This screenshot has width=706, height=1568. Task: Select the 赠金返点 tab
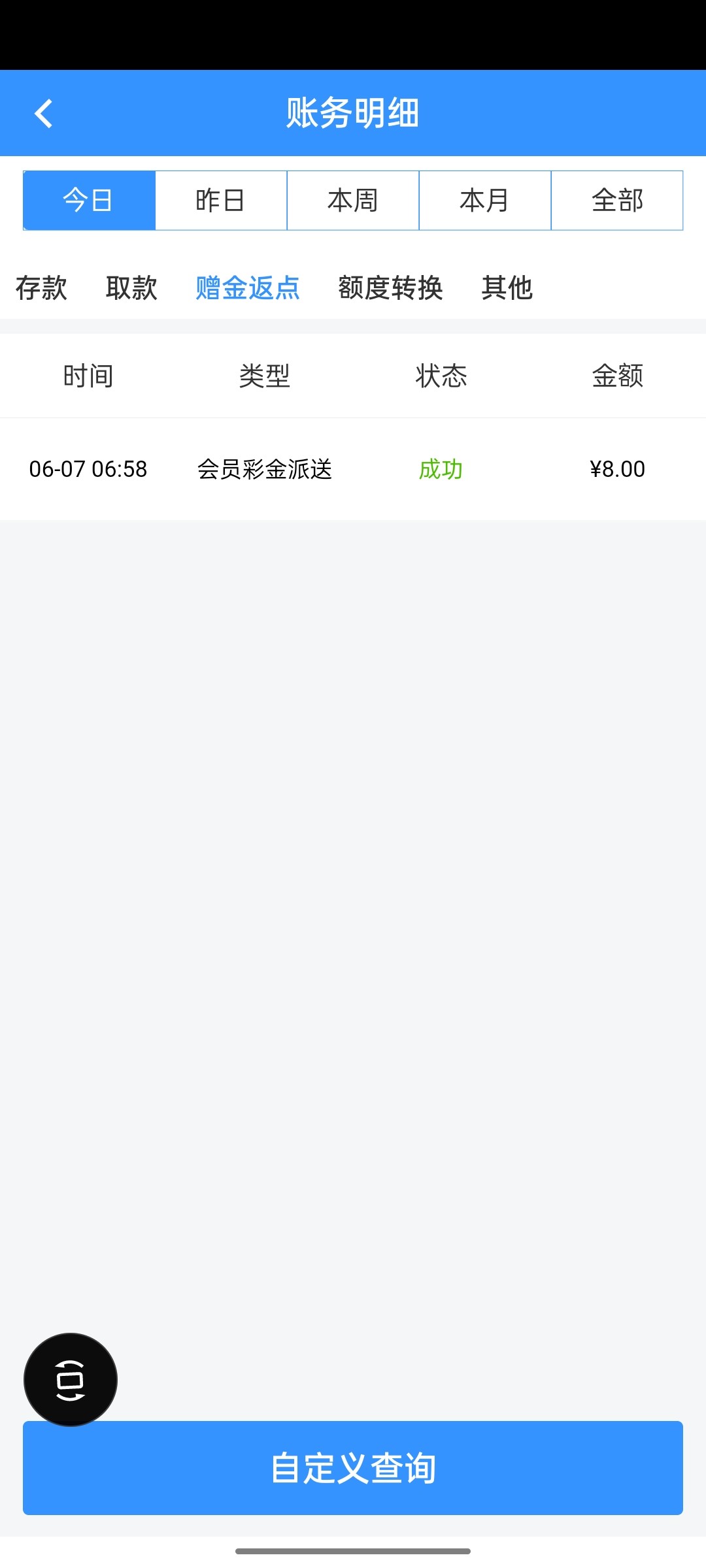(248, 287)
